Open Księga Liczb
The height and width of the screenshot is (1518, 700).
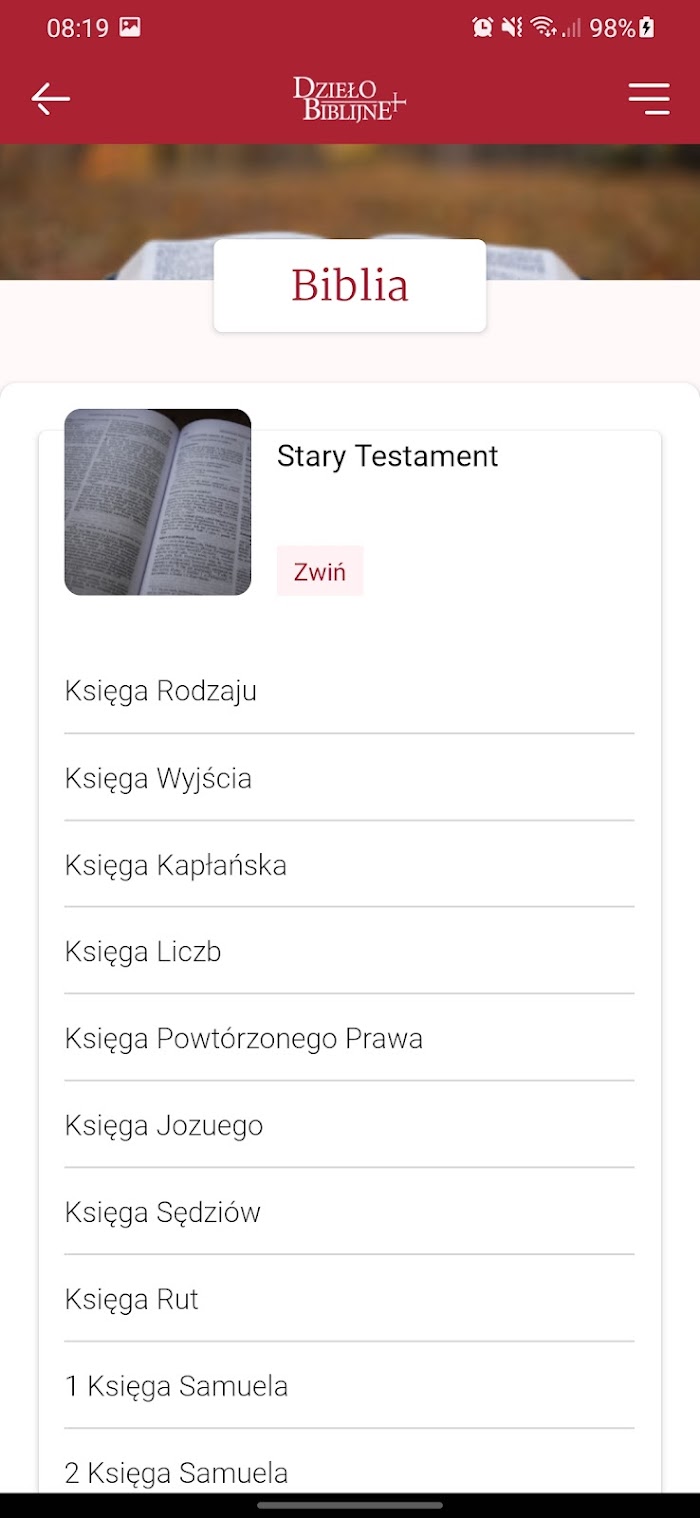(349, 952)
